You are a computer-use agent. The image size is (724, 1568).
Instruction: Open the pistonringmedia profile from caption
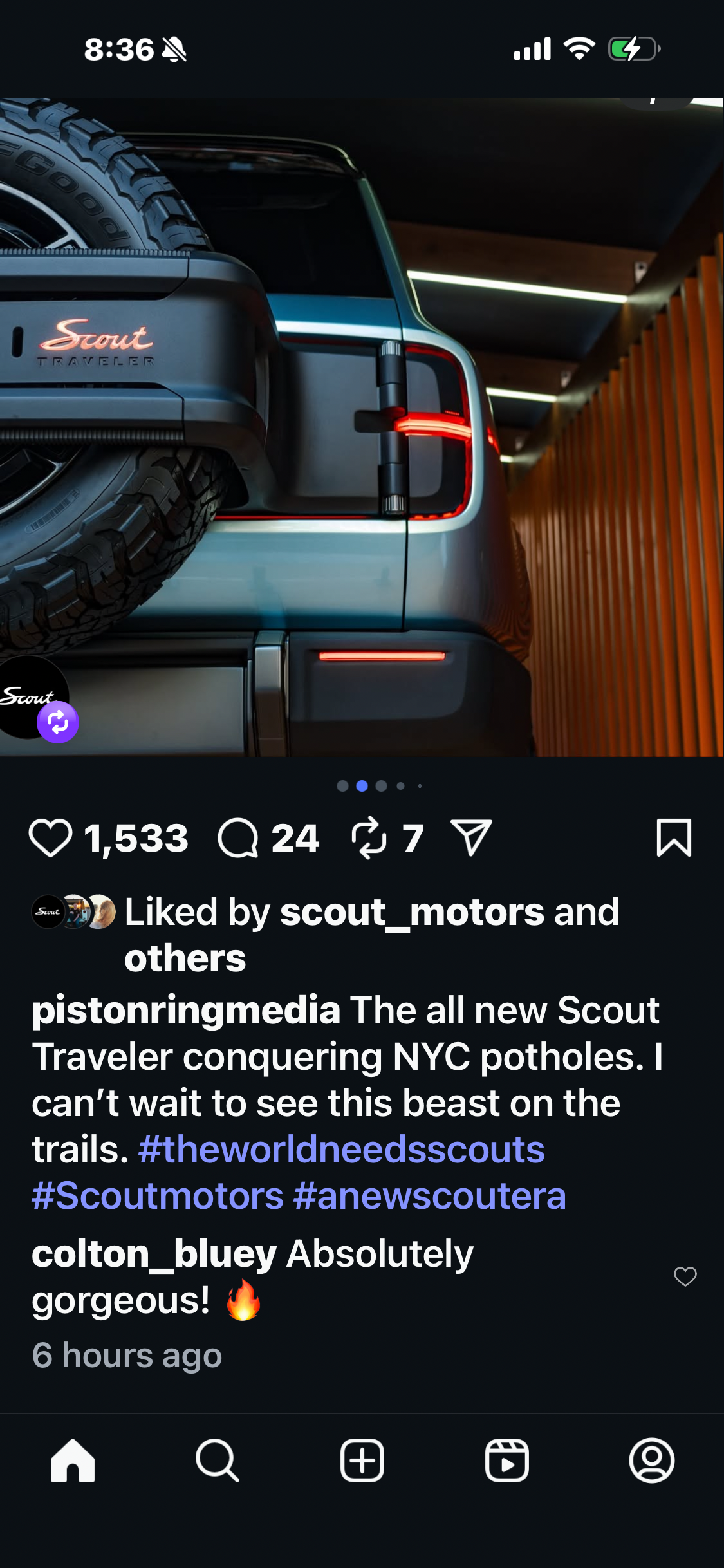click(186, 1010)
